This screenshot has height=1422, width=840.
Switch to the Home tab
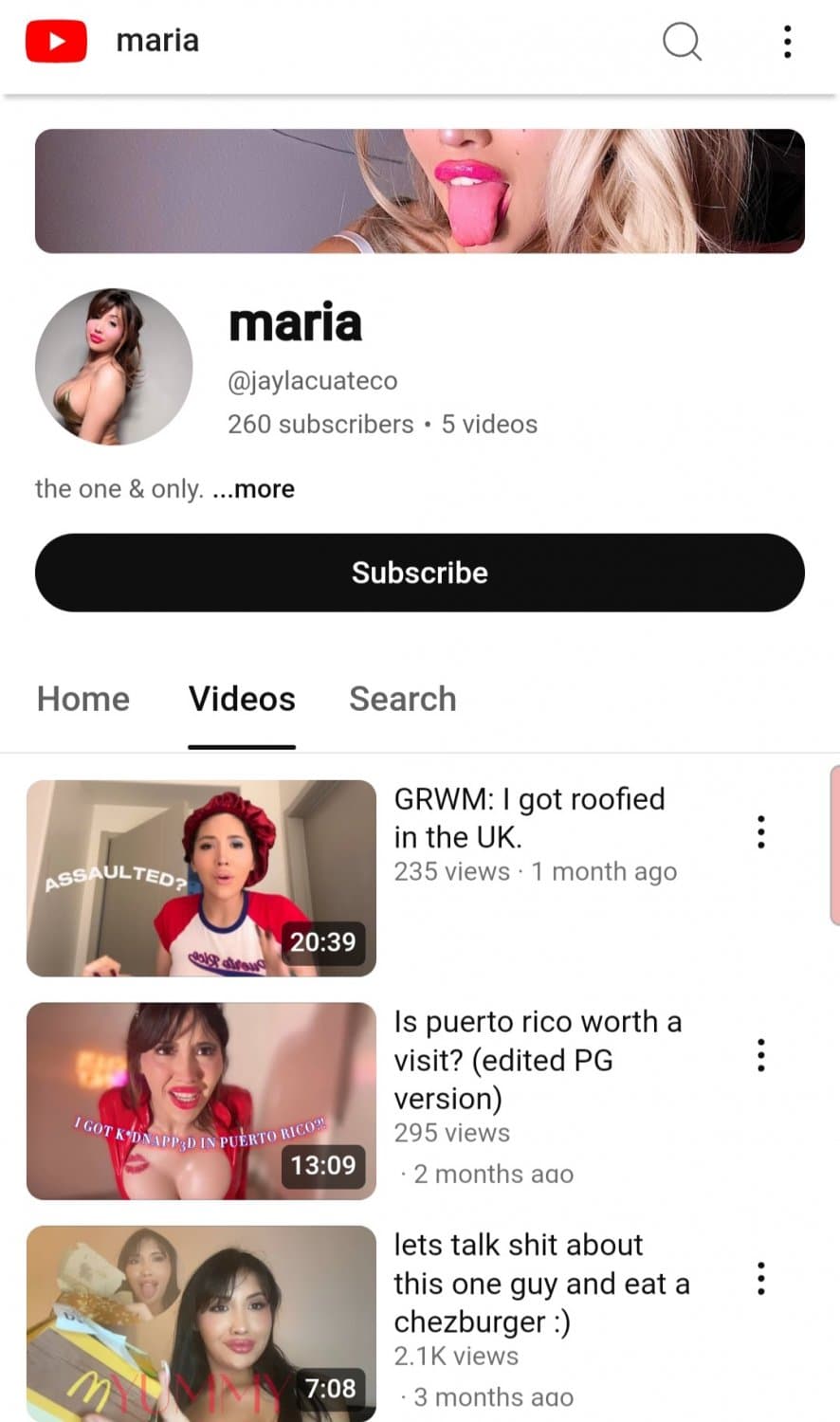pos(82,699)
